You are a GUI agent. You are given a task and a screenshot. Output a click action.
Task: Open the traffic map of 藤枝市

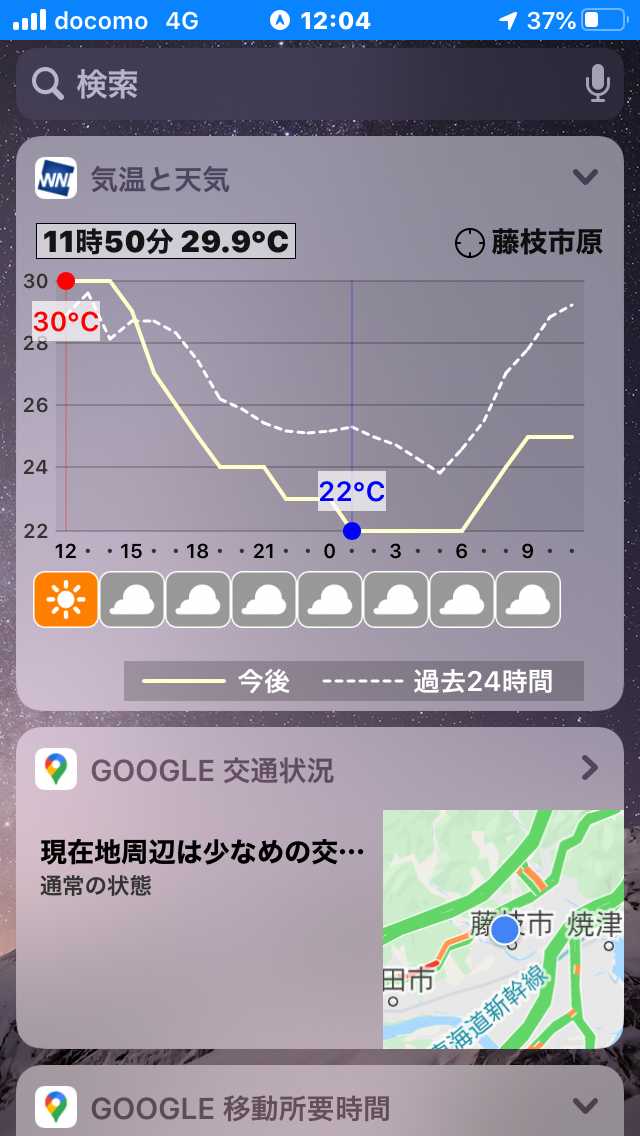503,930
